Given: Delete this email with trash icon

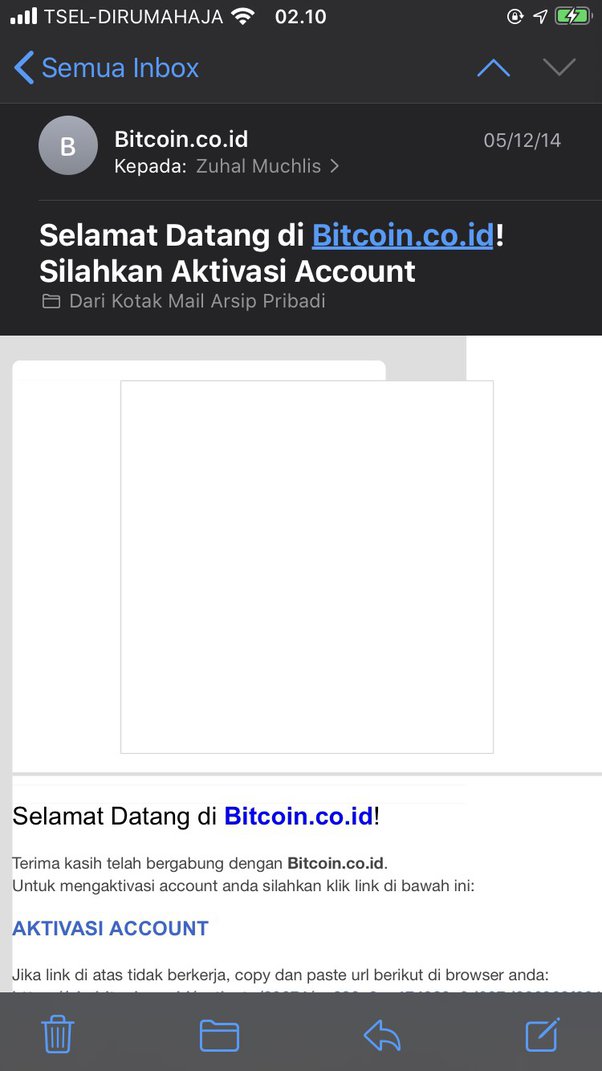Looking at the screenshot, I should [x=59, y=1033].
